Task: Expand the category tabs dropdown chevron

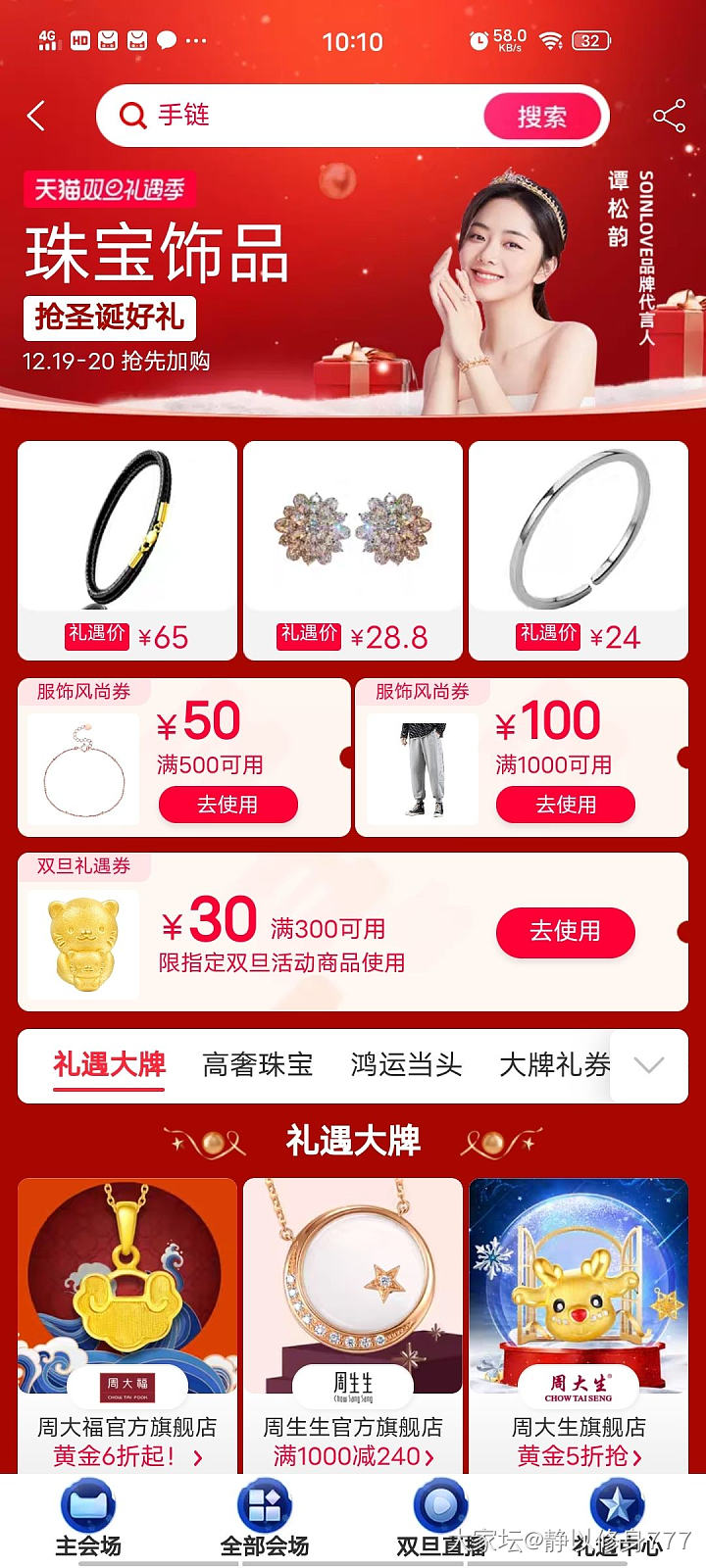Action: [649, 1065]
